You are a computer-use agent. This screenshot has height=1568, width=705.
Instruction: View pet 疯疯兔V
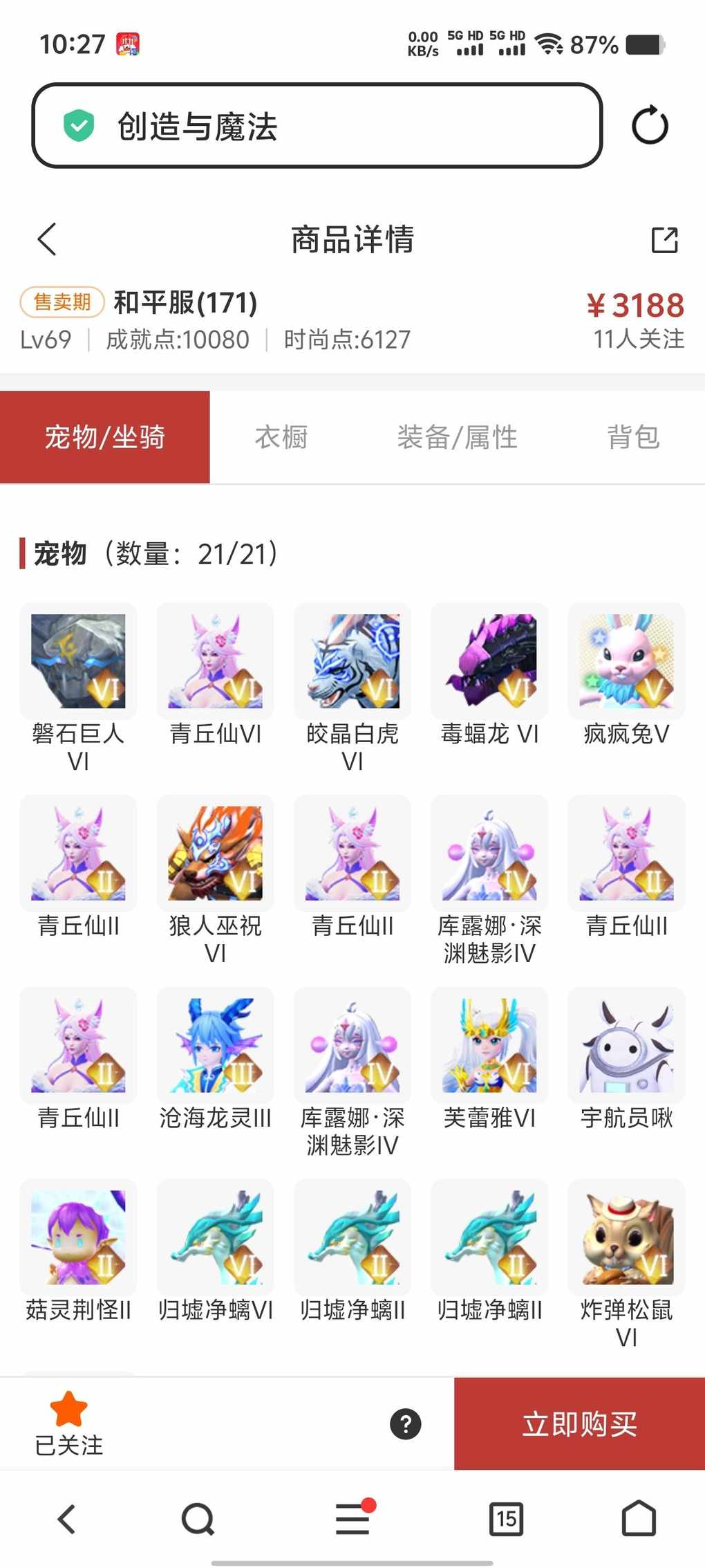(626, 661)
